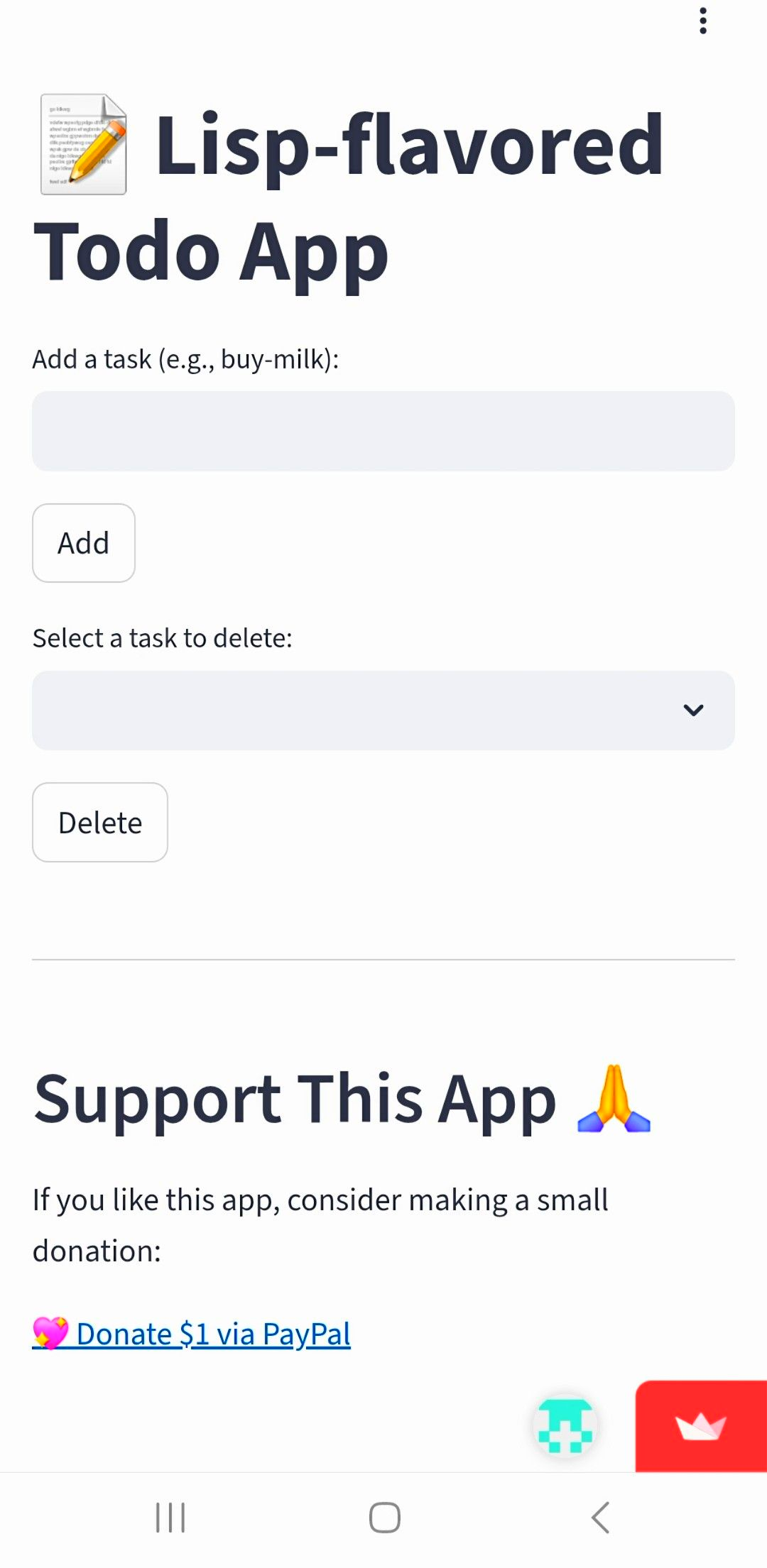Tap the teal pixel avatar badge
The image size is (767, 1568).
pyautogui.click(x=565, y=1426)
